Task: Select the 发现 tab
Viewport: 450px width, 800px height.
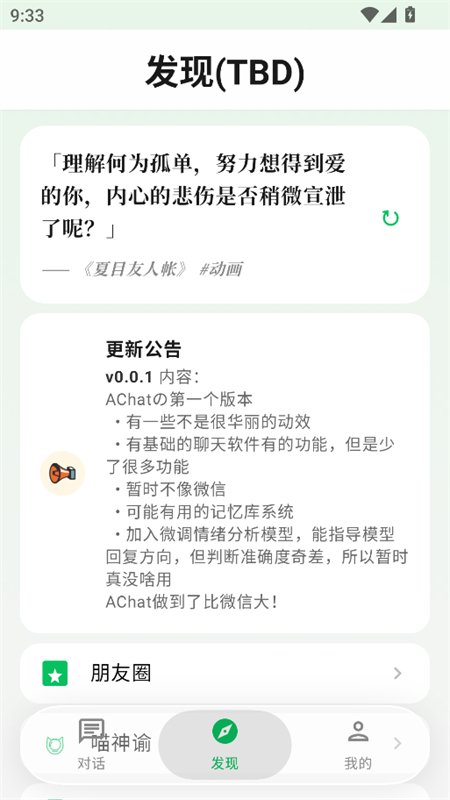Action: click(x=224, y=745)
